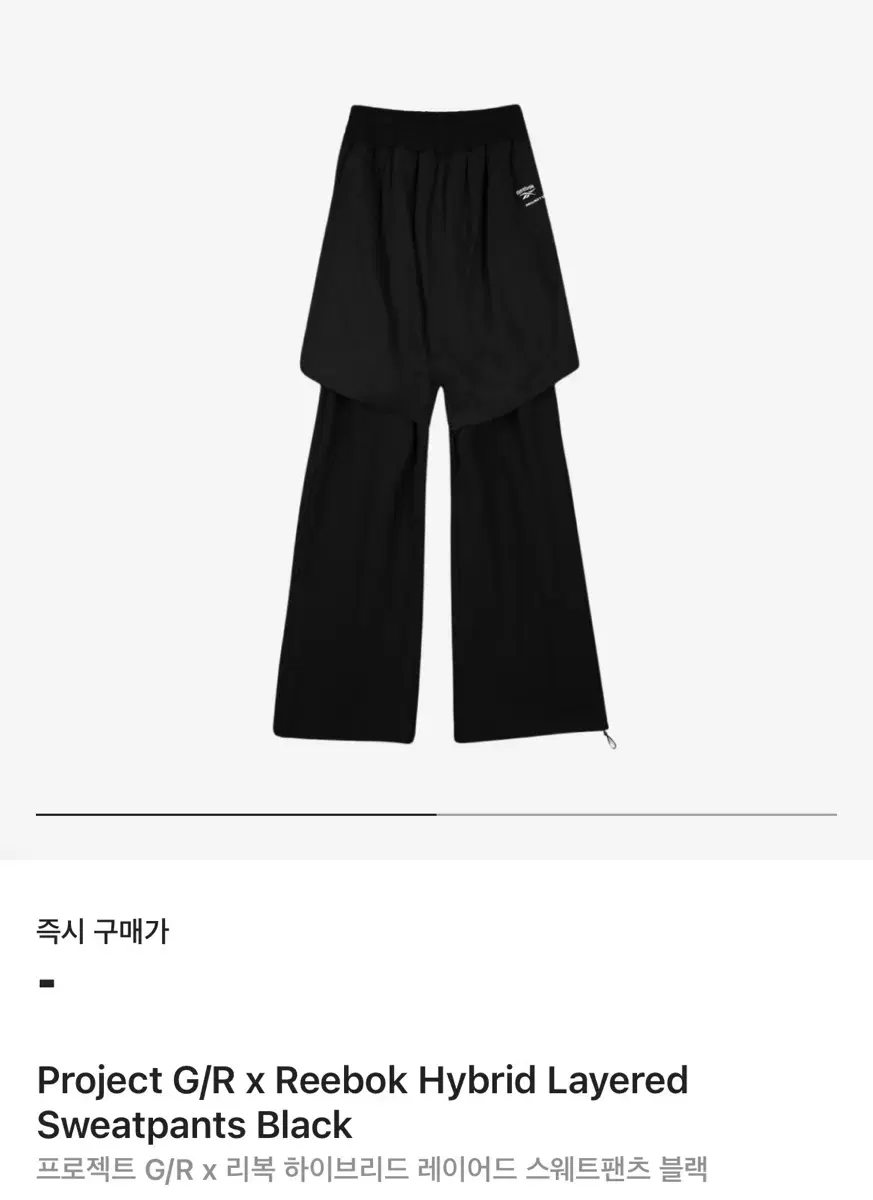Open the English product title link

(360, 1081)
